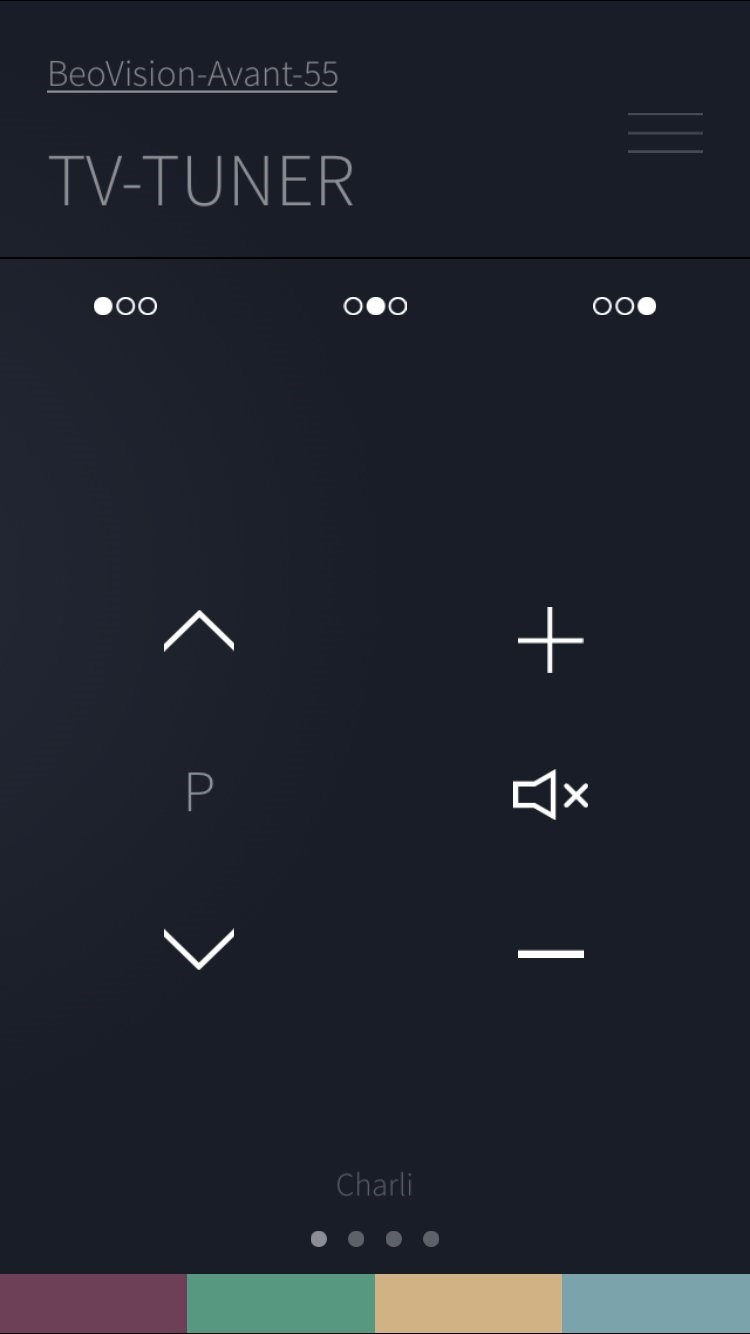Switch to the middle control page tab

375,306
